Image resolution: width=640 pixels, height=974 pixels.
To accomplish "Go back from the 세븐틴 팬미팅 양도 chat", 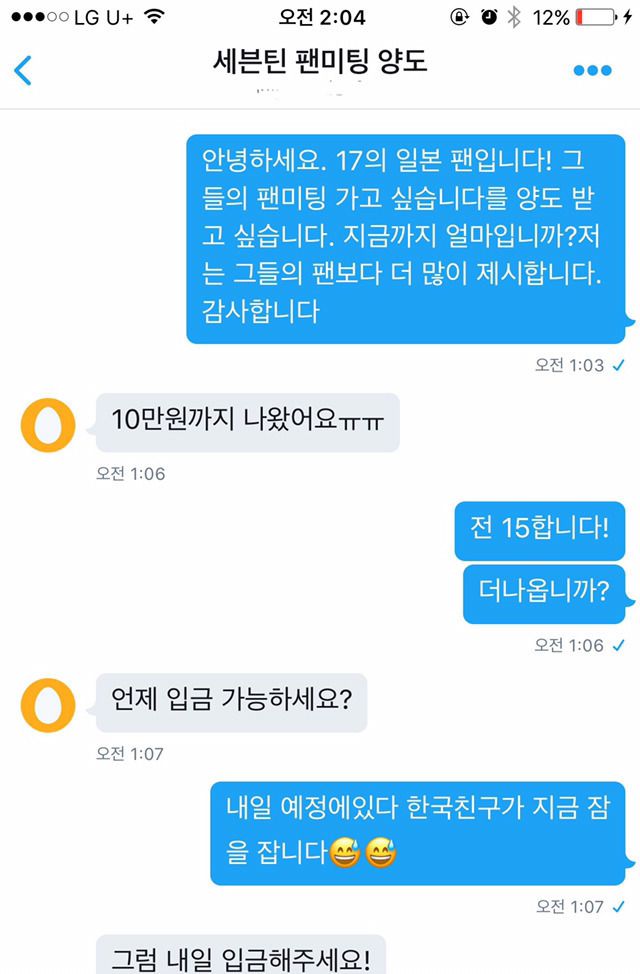I will pyautogui.click(x=23, y=71).
